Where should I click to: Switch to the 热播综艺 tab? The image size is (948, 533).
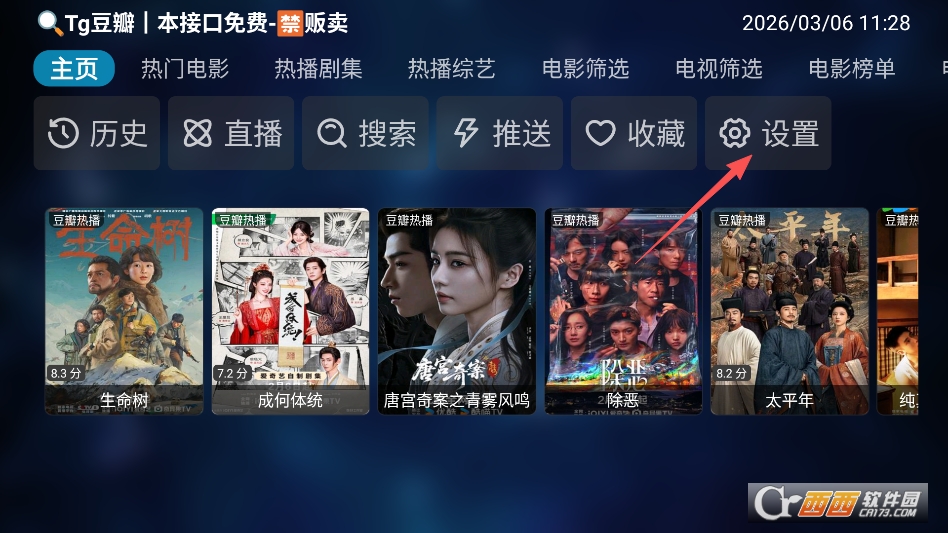(451, 69)
